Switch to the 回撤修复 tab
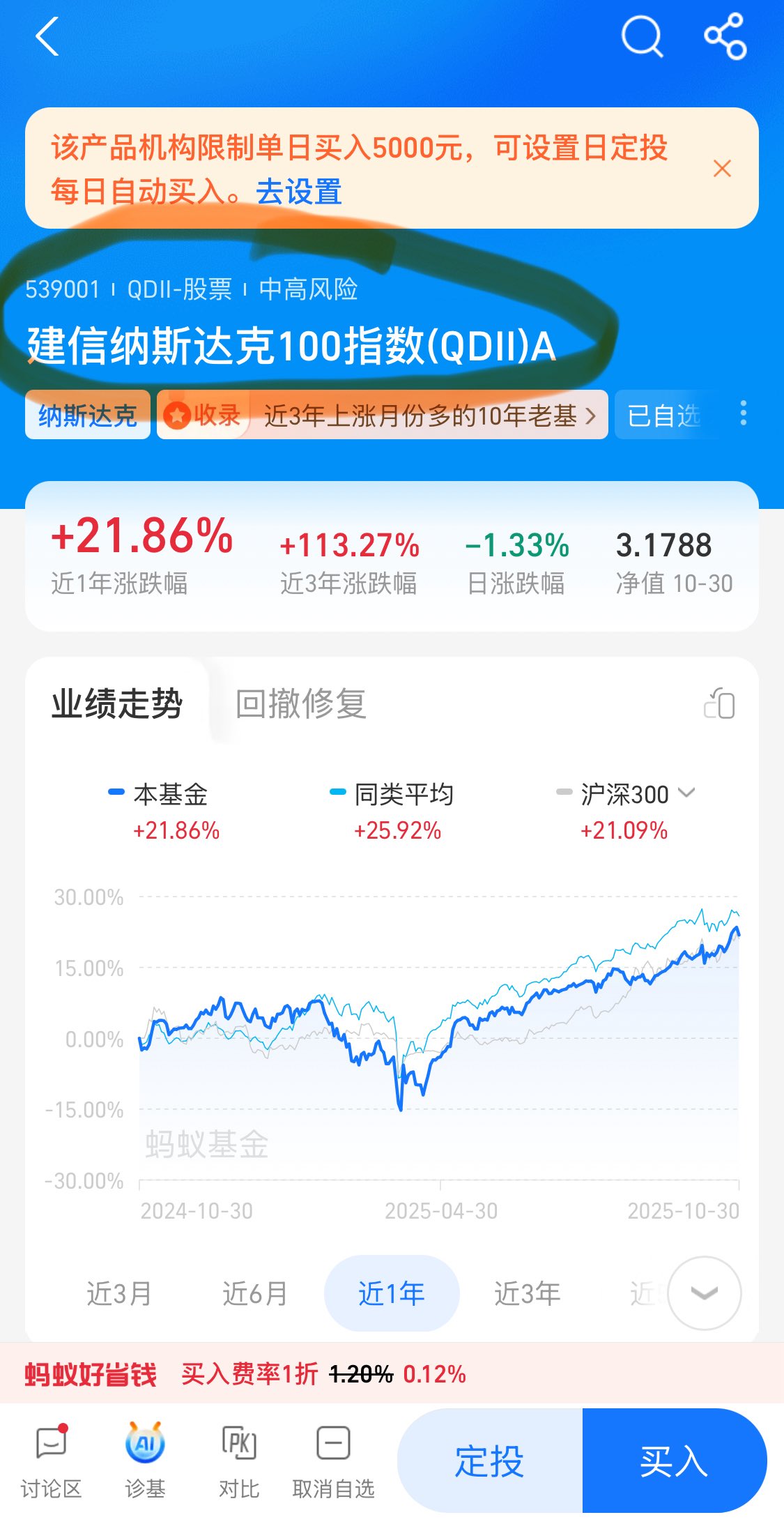The height and width of the screenshot is (1531, 784). click(x=300, y=703)
